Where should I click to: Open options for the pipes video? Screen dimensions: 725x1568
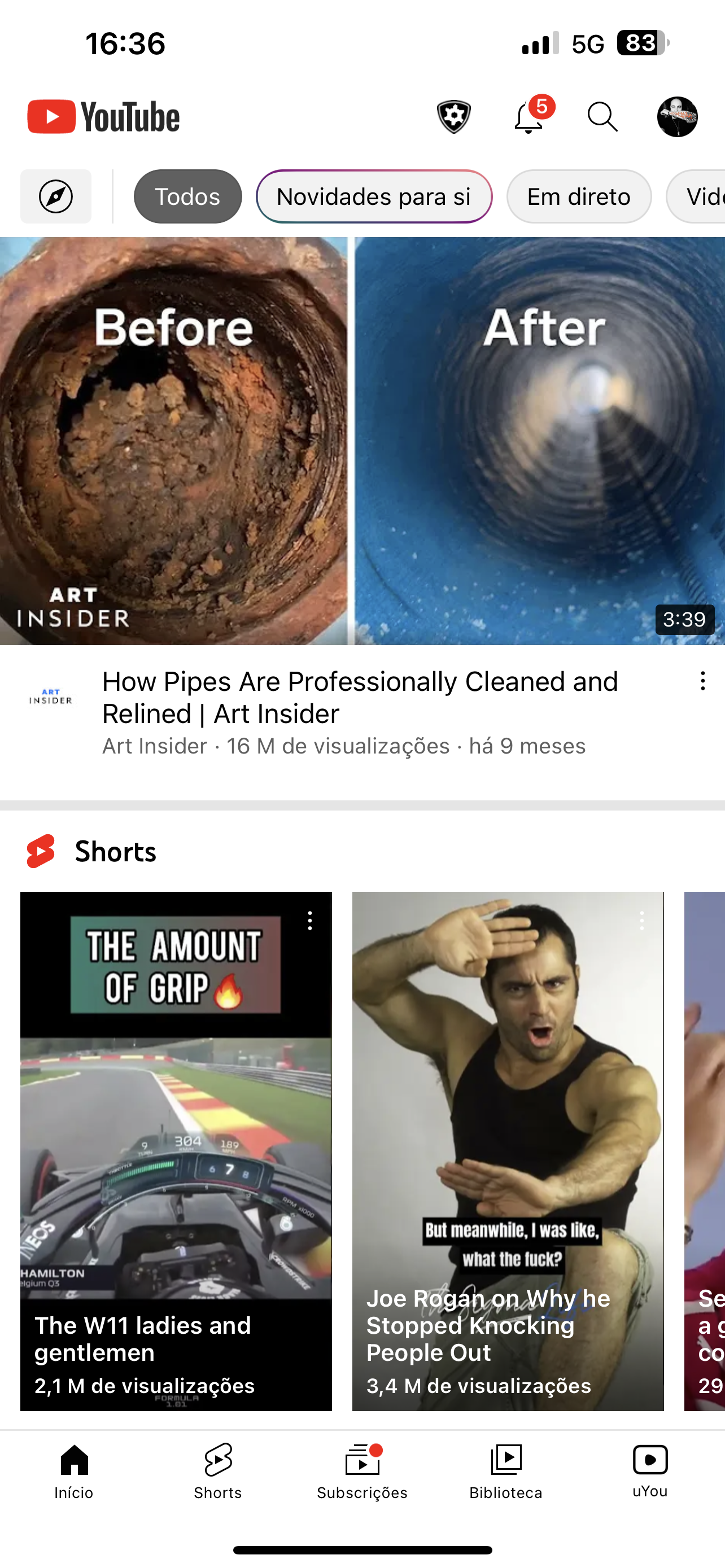(702, 681)
